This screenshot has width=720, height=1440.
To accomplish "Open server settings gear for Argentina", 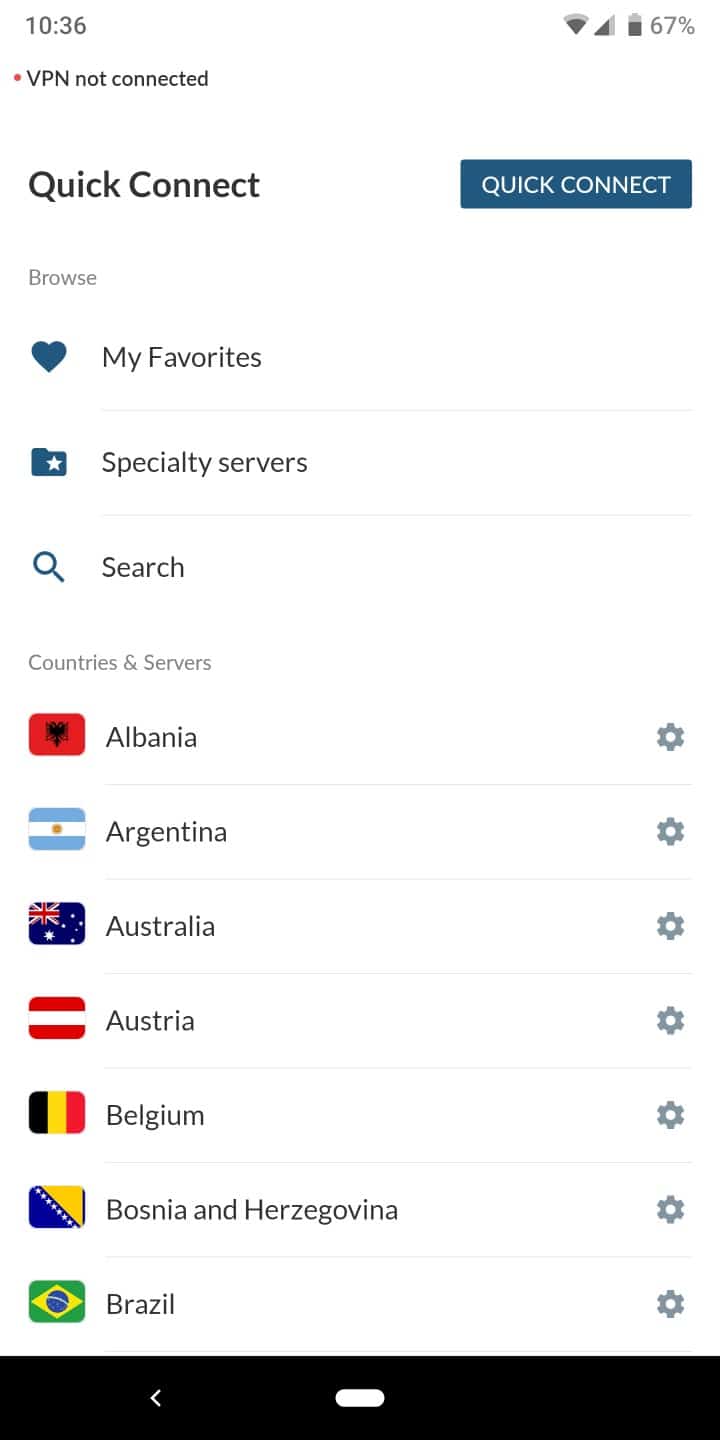I will tap(670, 832).
